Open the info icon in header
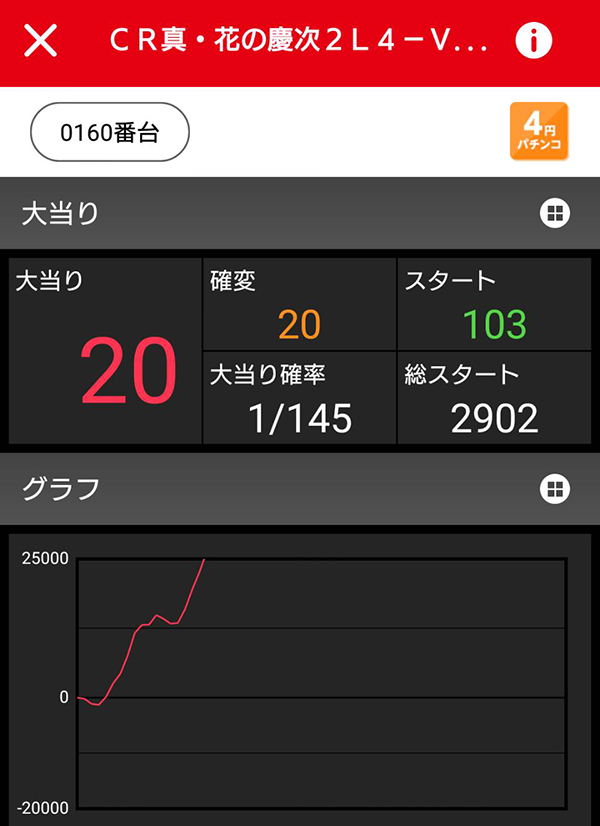The height and width of the screenshot is (826, 600). tap(534, 41)
